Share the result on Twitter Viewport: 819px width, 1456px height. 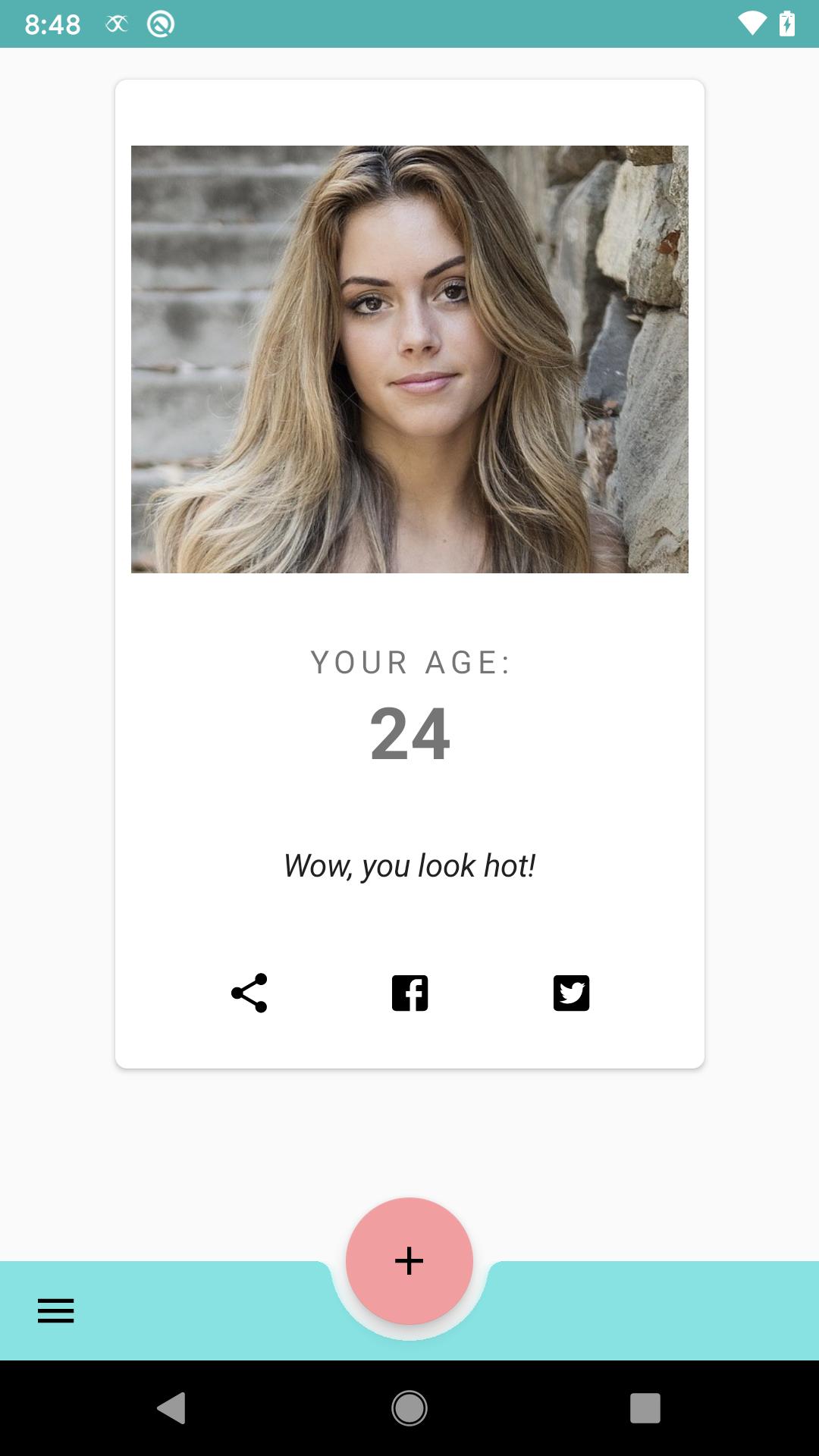(571, 993)
